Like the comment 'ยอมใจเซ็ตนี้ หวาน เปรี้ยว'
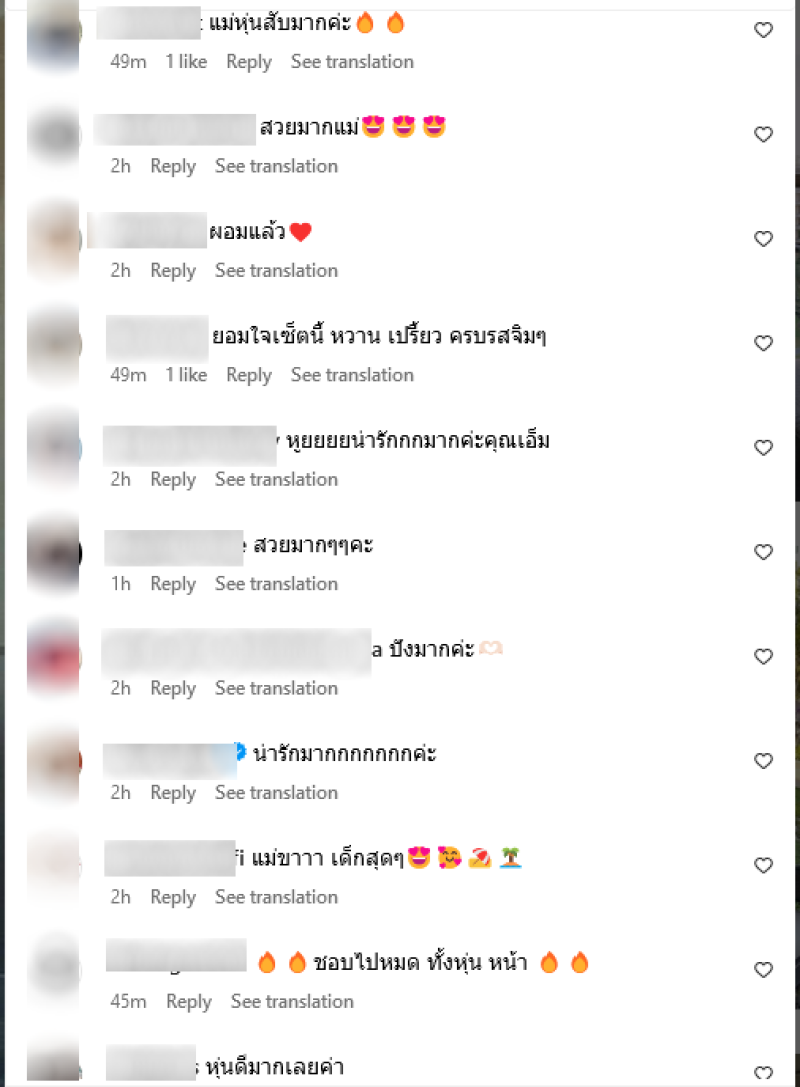The height and width of the screenshot is (1087, 800). click(763, 343)
